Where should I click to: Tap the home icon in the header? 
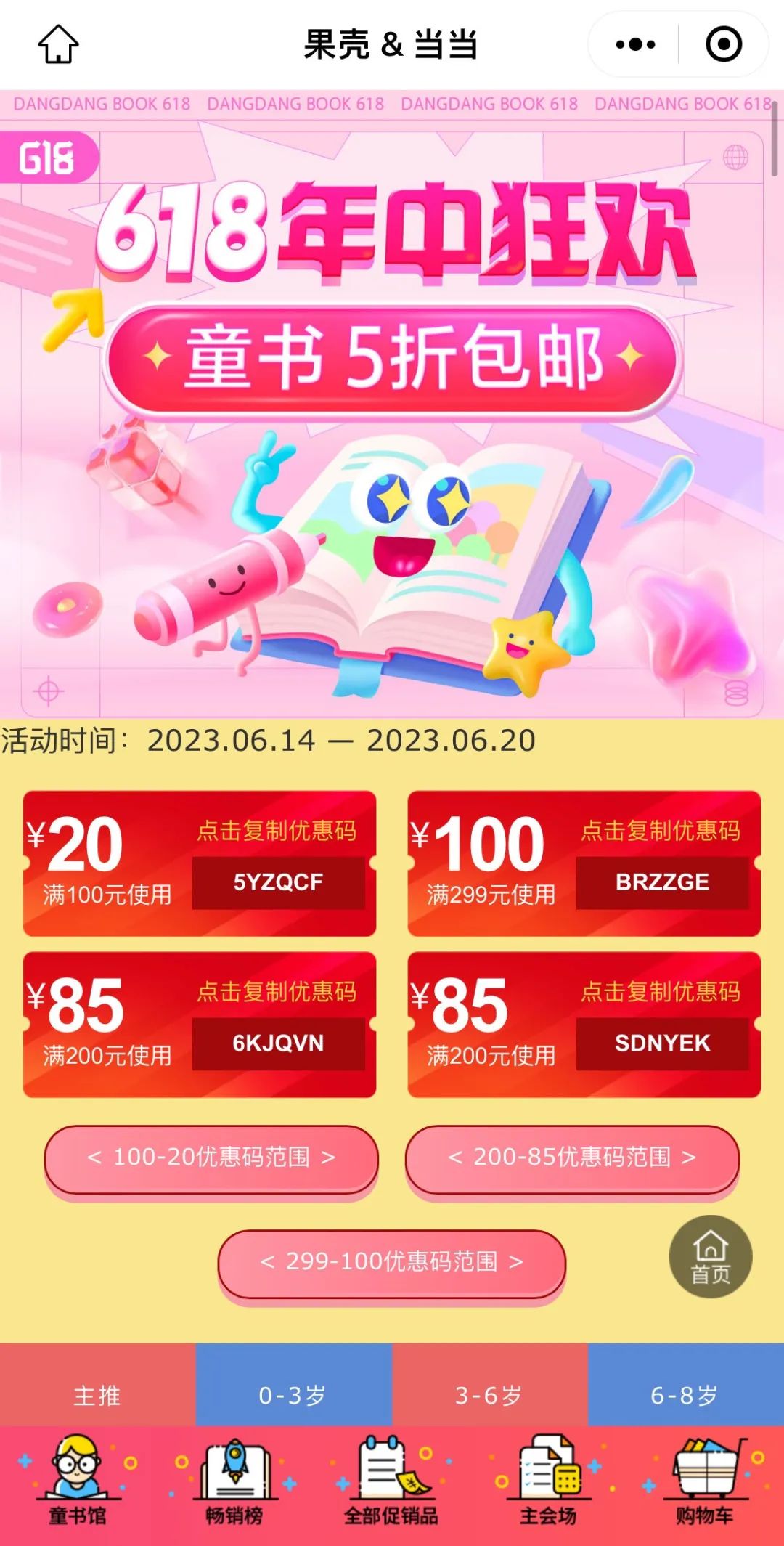point(58,44)
